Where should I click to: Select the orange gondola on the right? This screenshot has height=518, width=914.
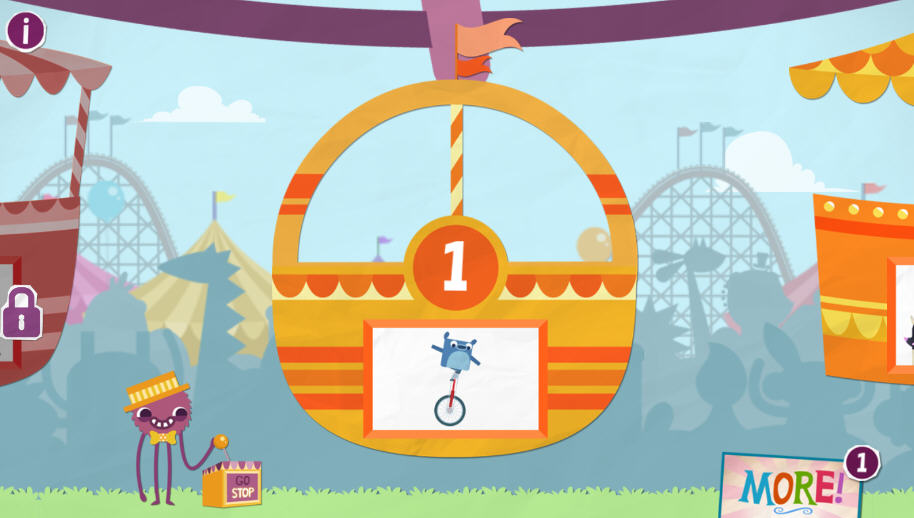866,290
